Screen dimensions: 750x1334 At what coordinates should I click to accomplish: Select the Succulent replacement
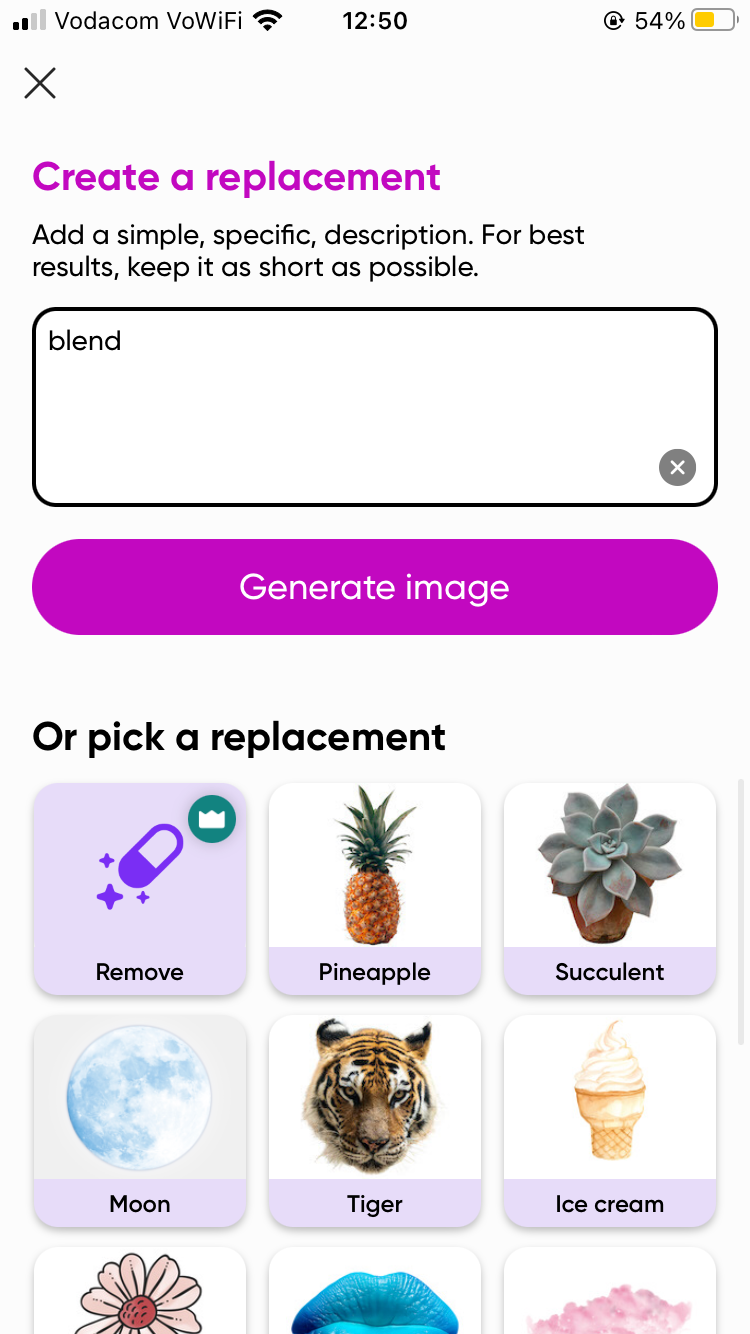(x=610, y=889)
